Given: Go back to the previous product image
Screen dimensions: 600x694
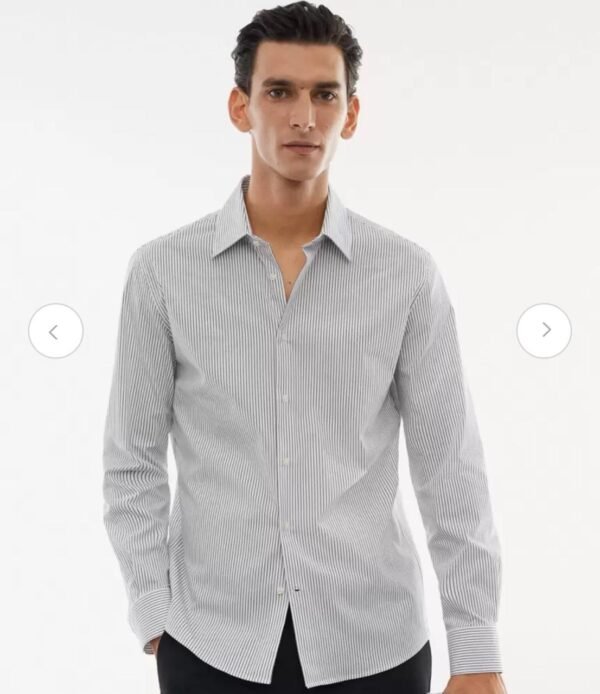Looking at the screenshot, I should point(55,331).
